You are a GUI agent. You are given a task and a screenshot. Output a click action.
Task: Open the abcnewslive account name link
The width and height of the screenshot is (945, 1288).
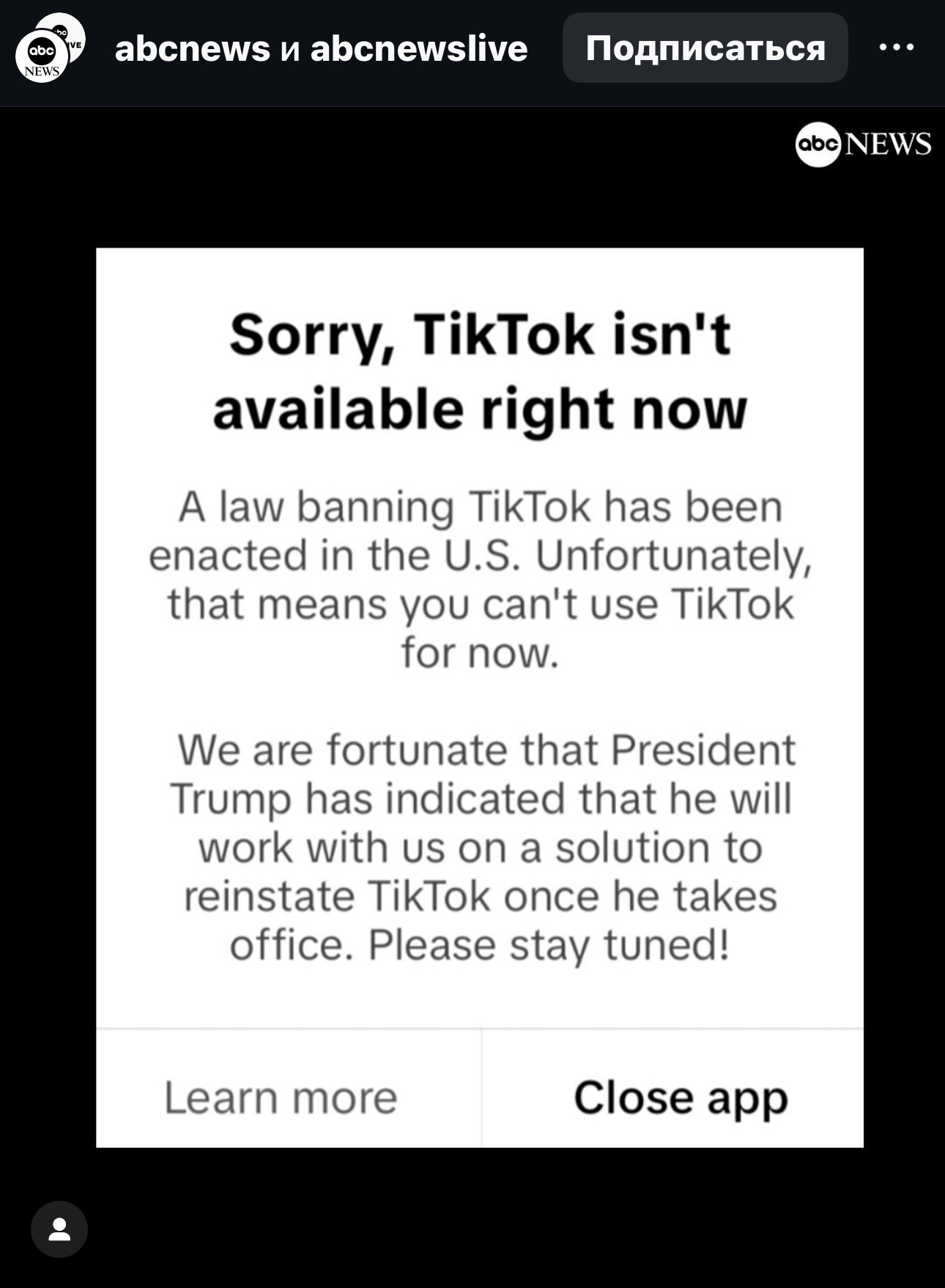[x=418, y=49]
